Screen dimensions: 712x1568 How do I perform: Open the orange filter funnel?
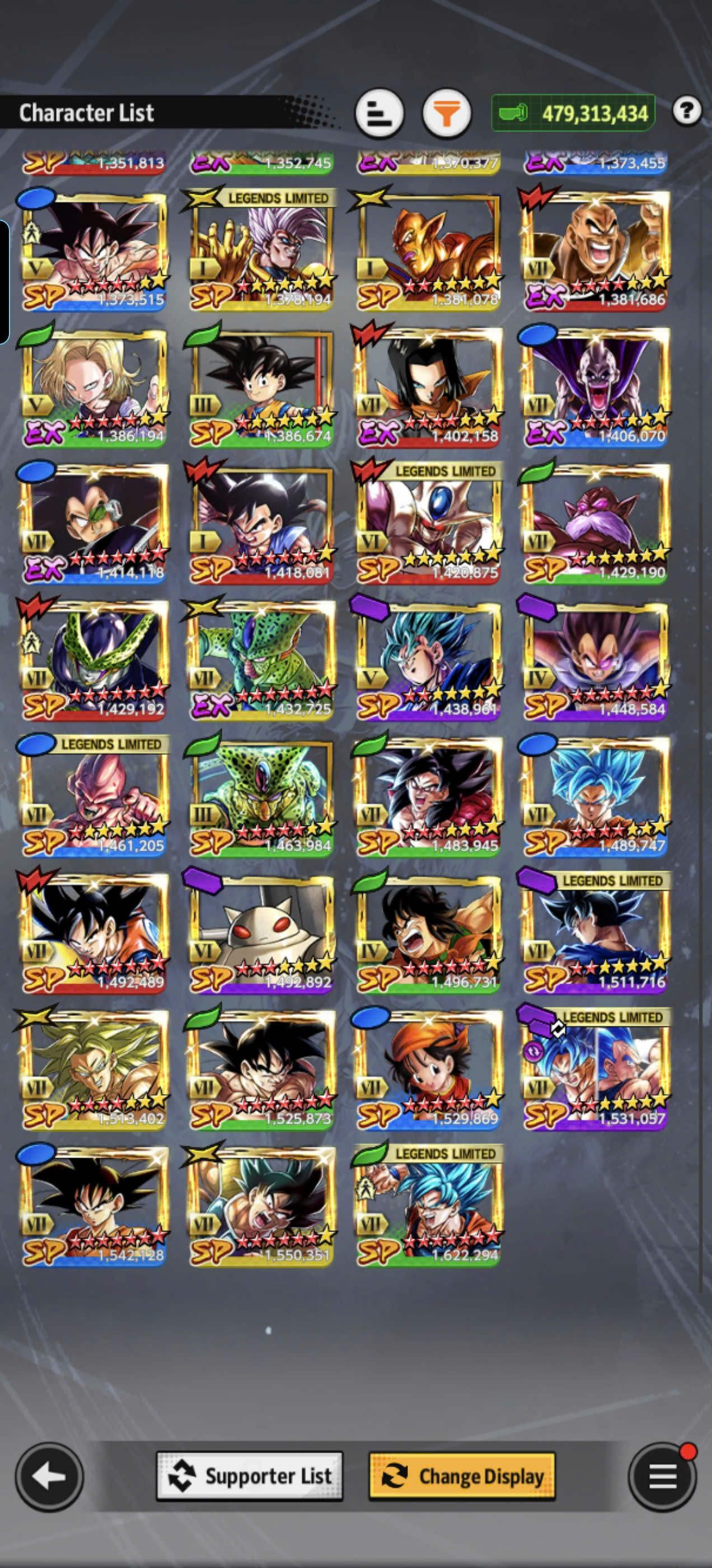click(447, 113)
